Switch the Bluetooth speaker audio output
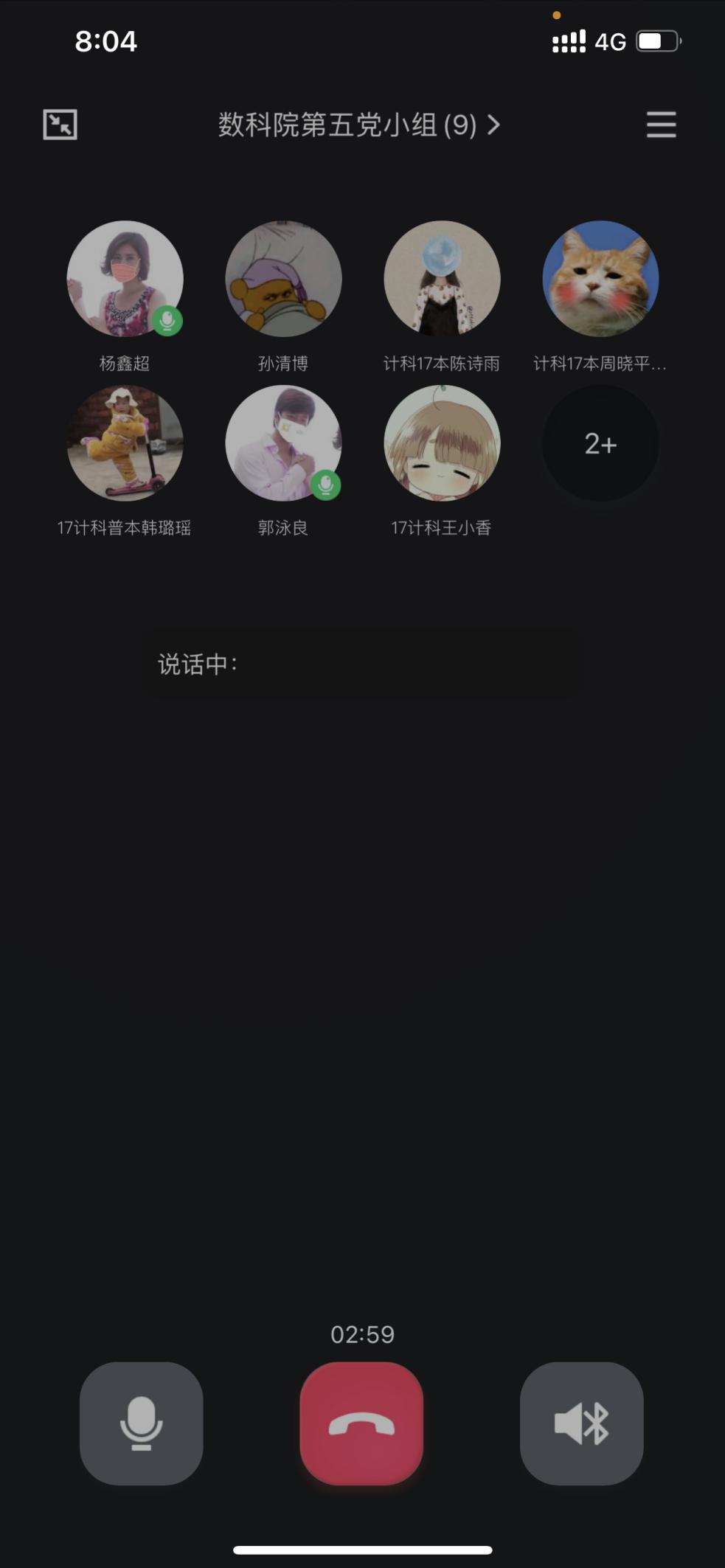 (581, 1423)
